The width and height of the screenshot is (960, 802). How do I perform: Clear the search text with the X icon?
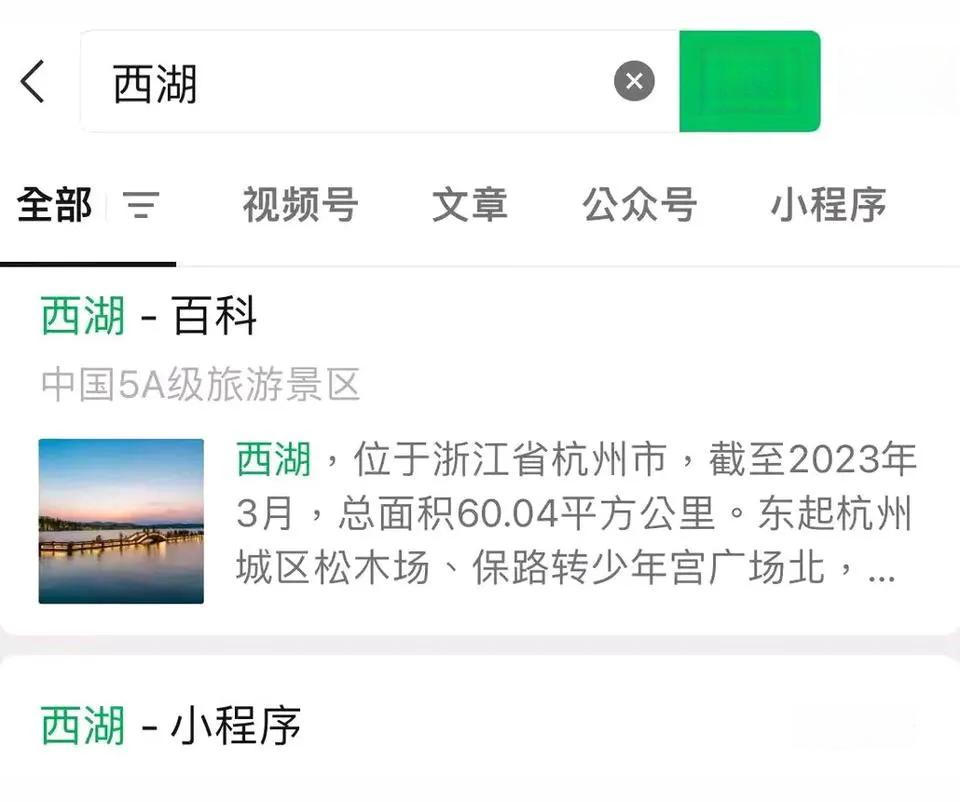[x=634, y=82]
